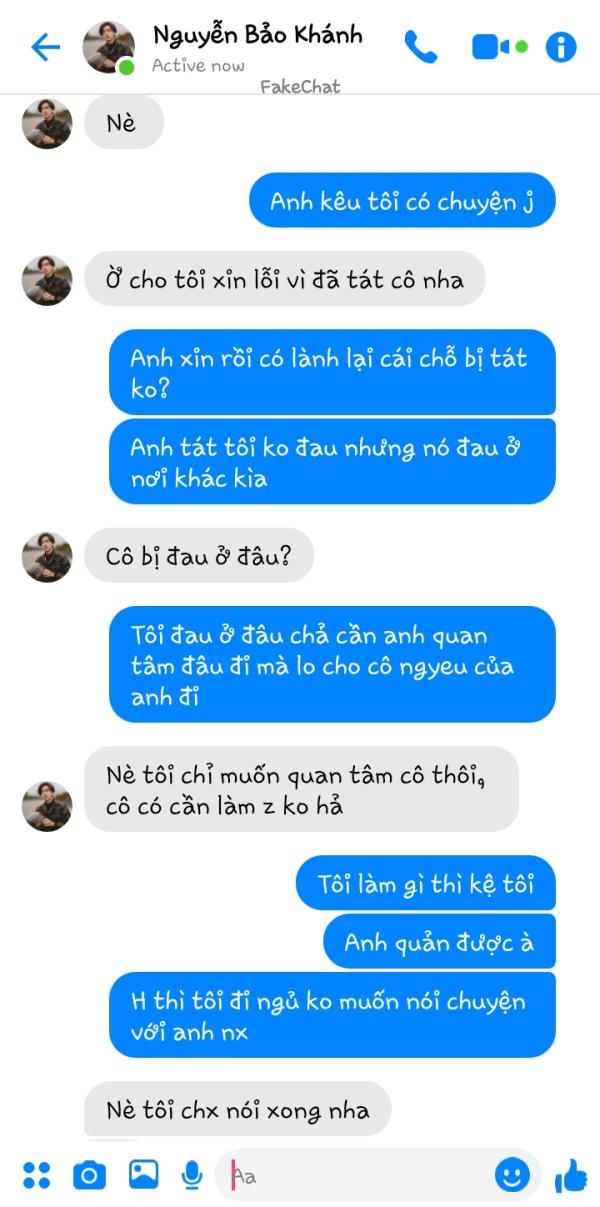
Task: Record a voice message
Action: click(x=192, y=1175)
